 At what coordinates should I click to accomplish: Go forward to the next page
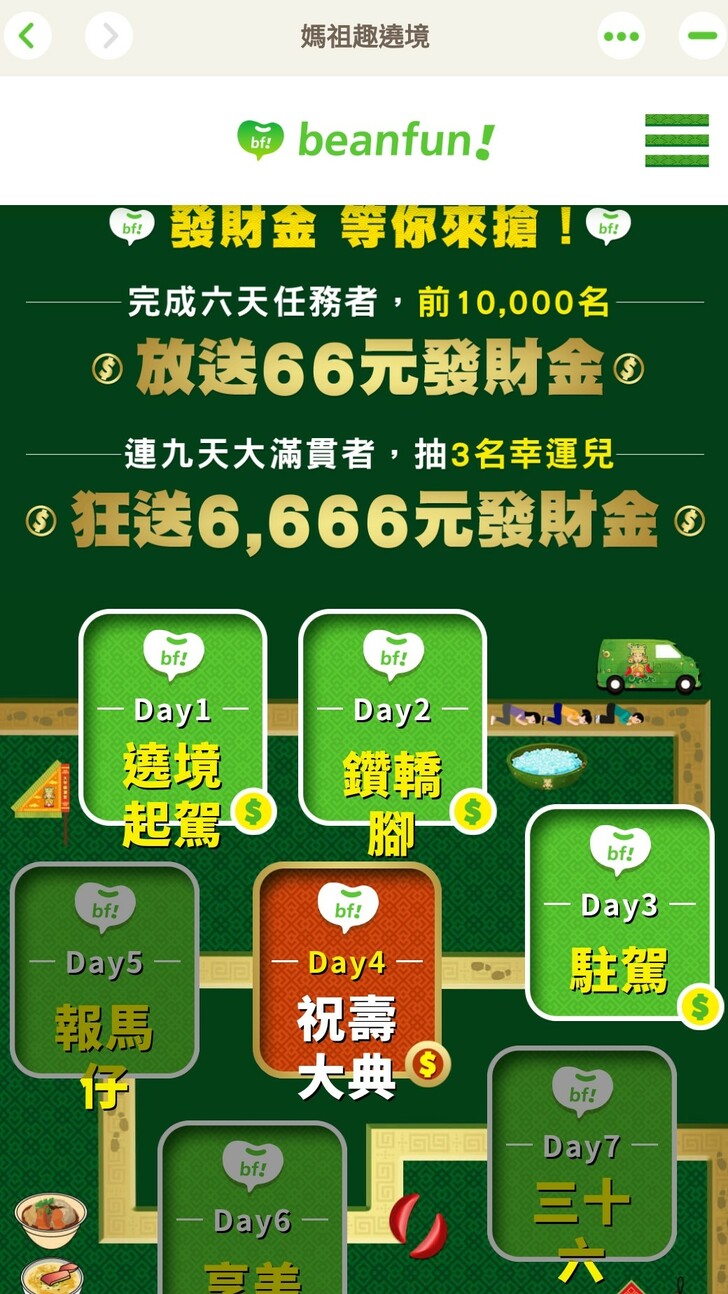[109, 37]
